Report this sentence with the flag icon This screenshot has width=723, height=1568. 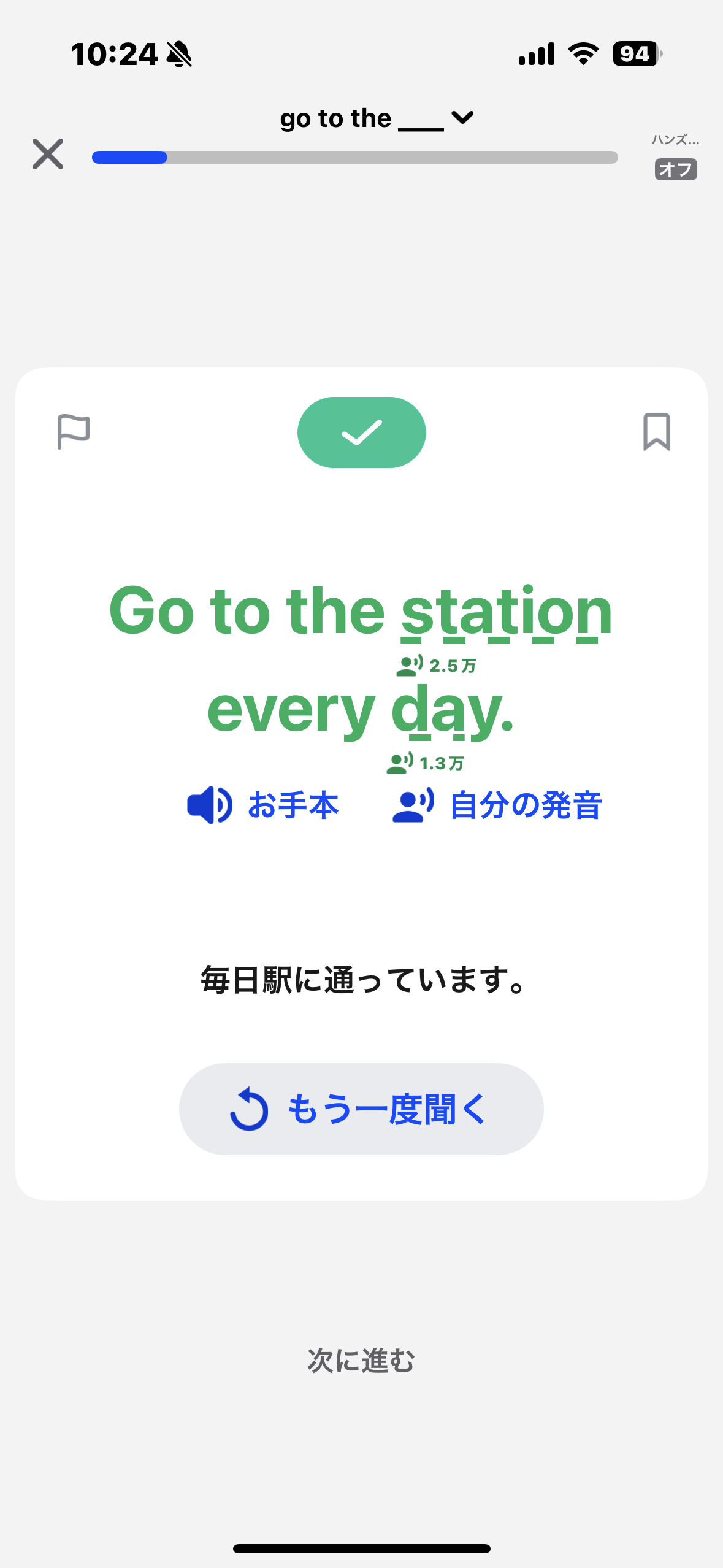pyautogui.click(x=74, y=432)
